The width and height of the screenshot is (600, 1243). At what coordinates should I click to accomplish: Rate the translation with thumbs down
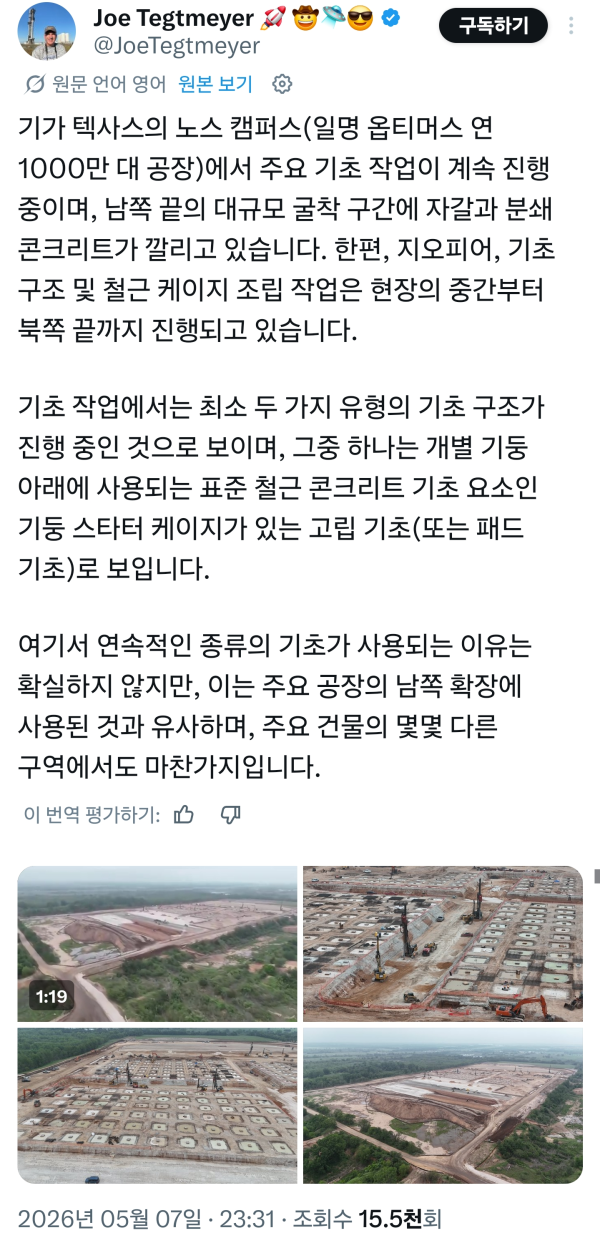(x=231, y=815)
